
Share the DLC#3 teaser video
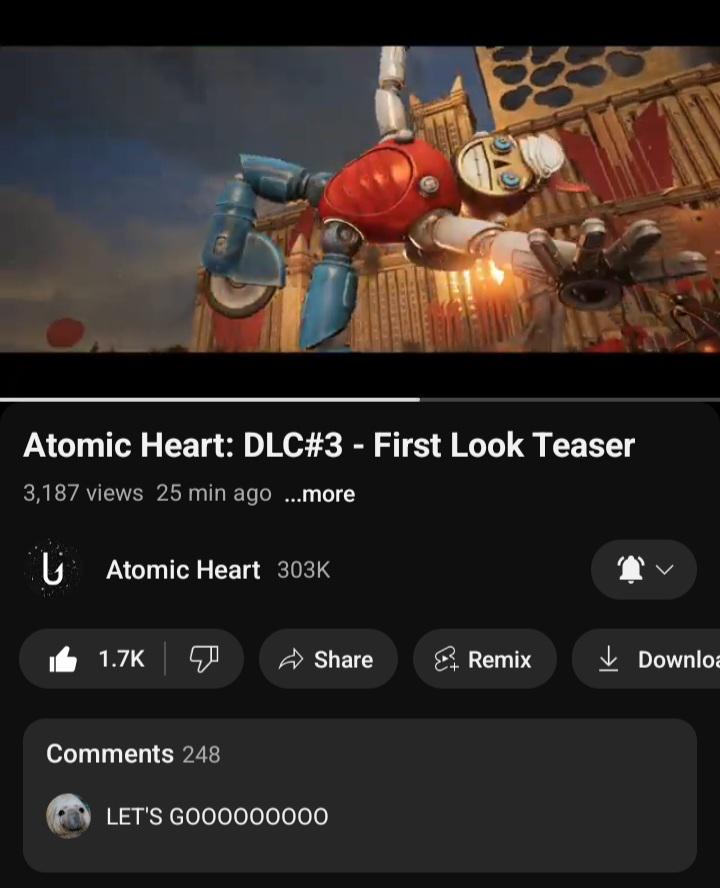click(x=327, y=659)
